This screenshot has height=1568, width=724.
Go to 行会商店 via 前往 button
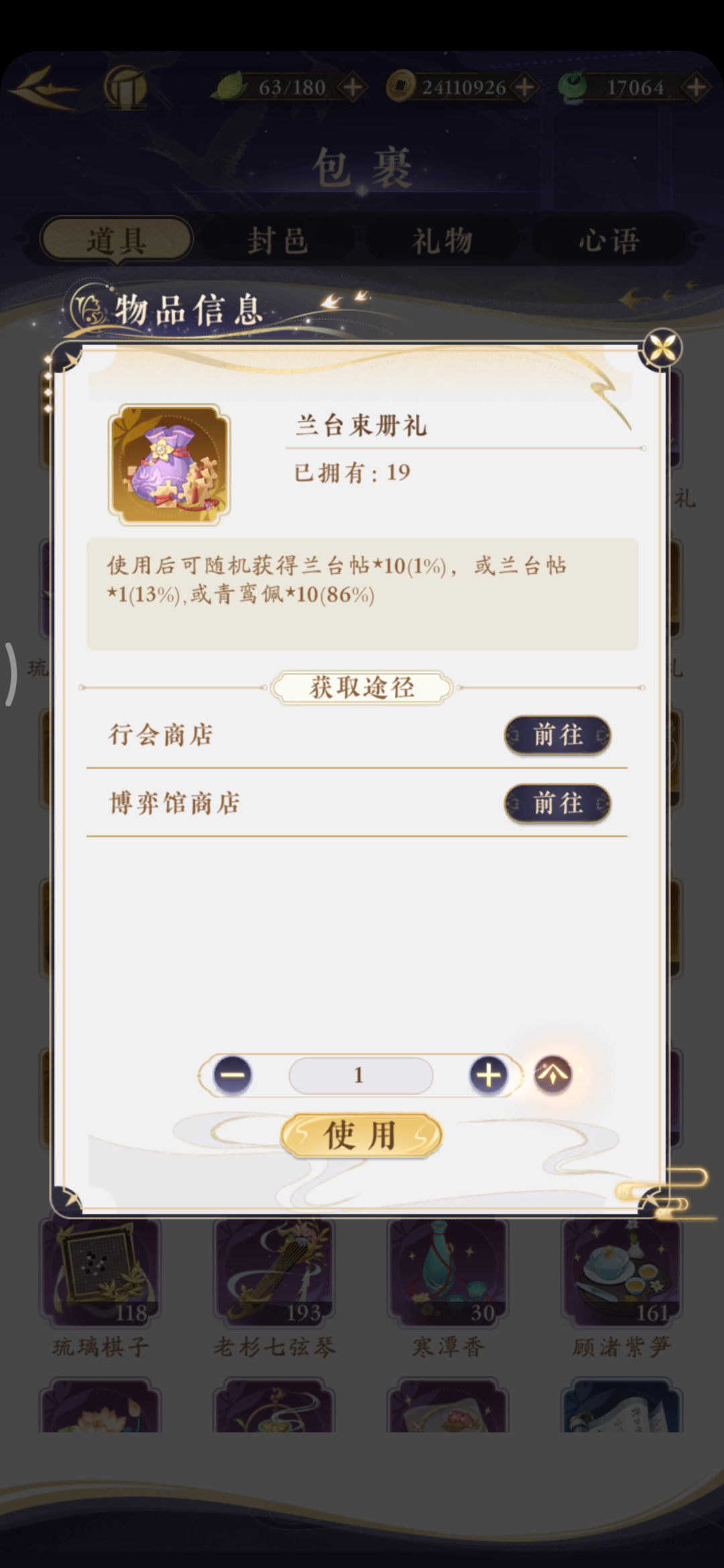coord(558,735)
